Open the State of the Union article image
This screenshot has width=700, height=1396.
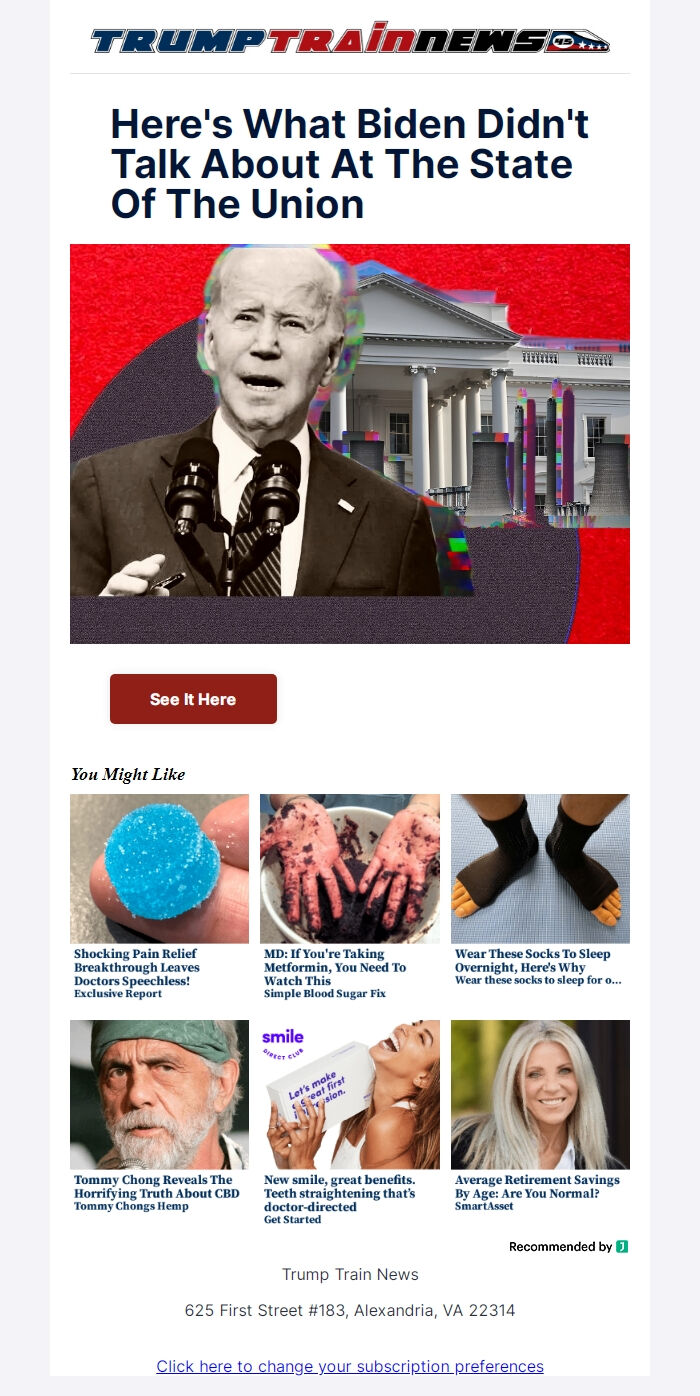click(349, 443)
